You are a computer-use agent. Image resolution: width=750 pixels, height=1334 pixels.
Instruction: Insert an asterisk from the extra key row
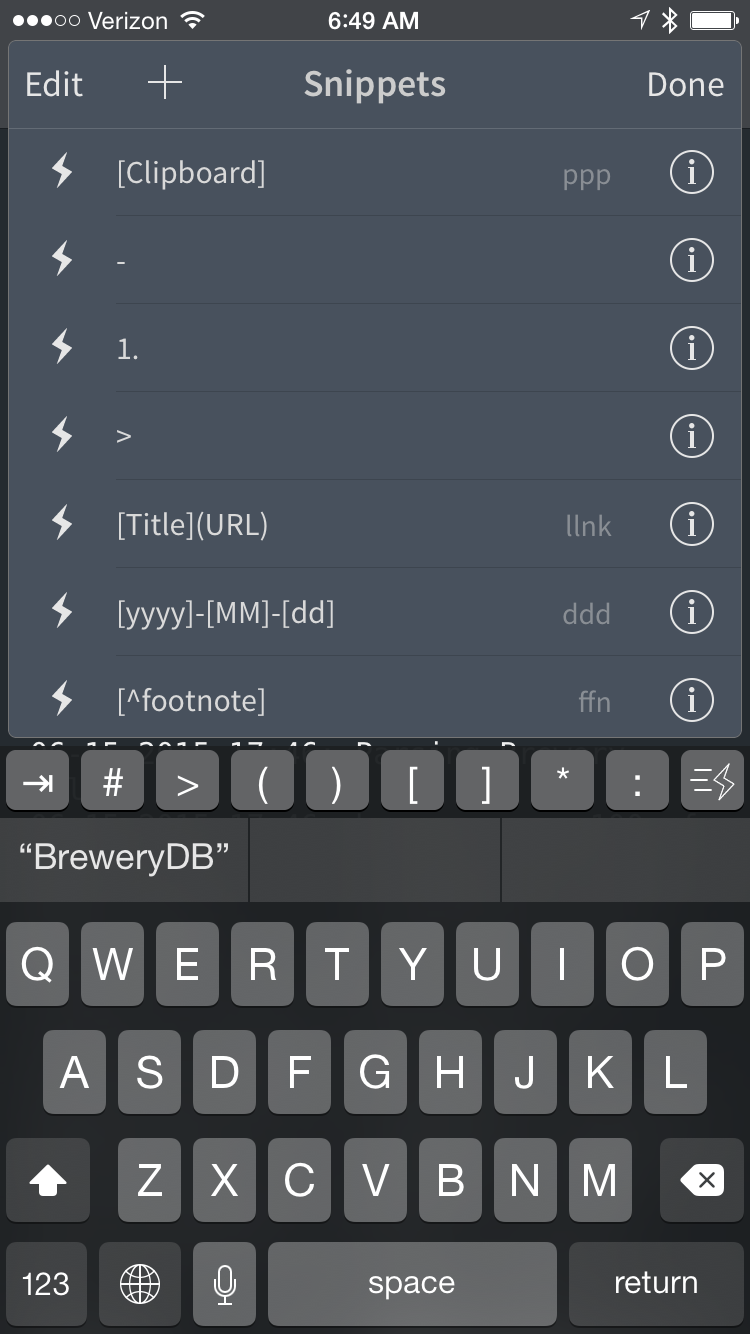click(562, 782)
